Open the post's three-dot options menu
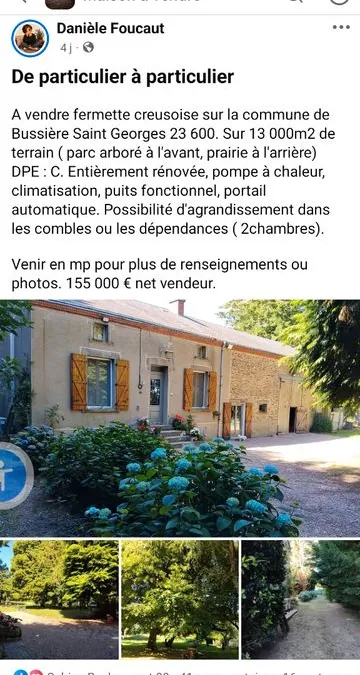 tap(341, 28)
